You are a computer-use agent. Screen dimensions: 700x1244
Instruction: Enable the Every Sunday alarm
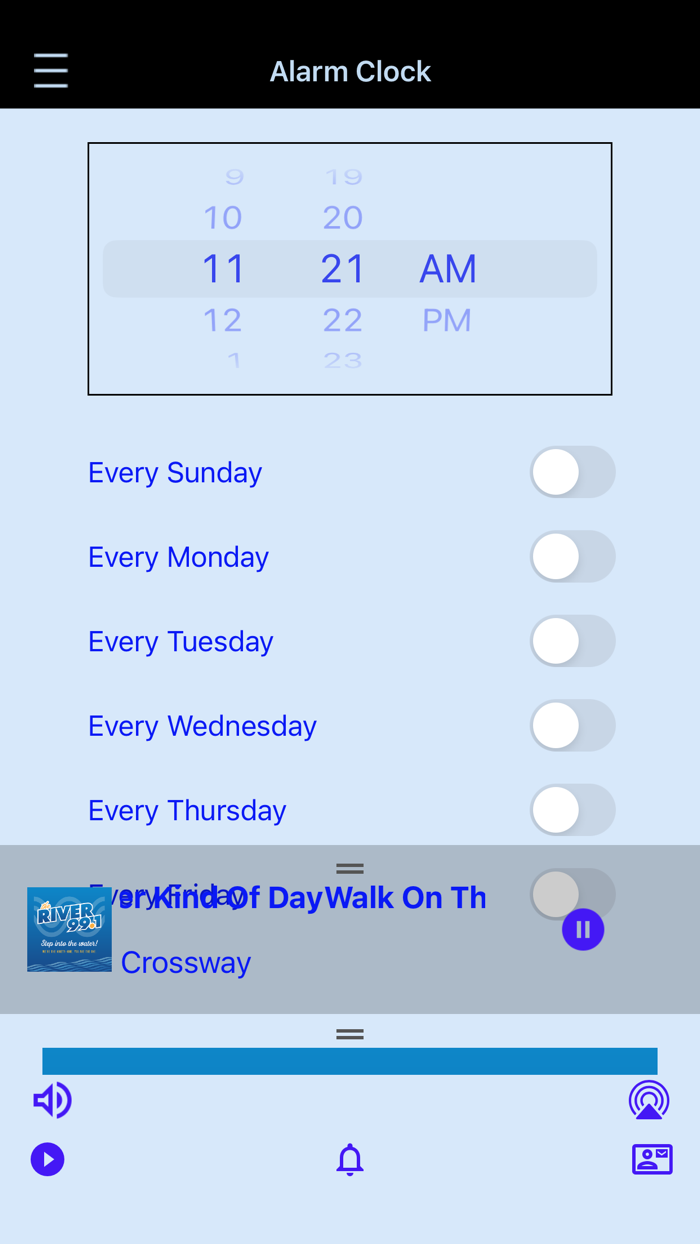pyautogui.click(x=572, y=472)
